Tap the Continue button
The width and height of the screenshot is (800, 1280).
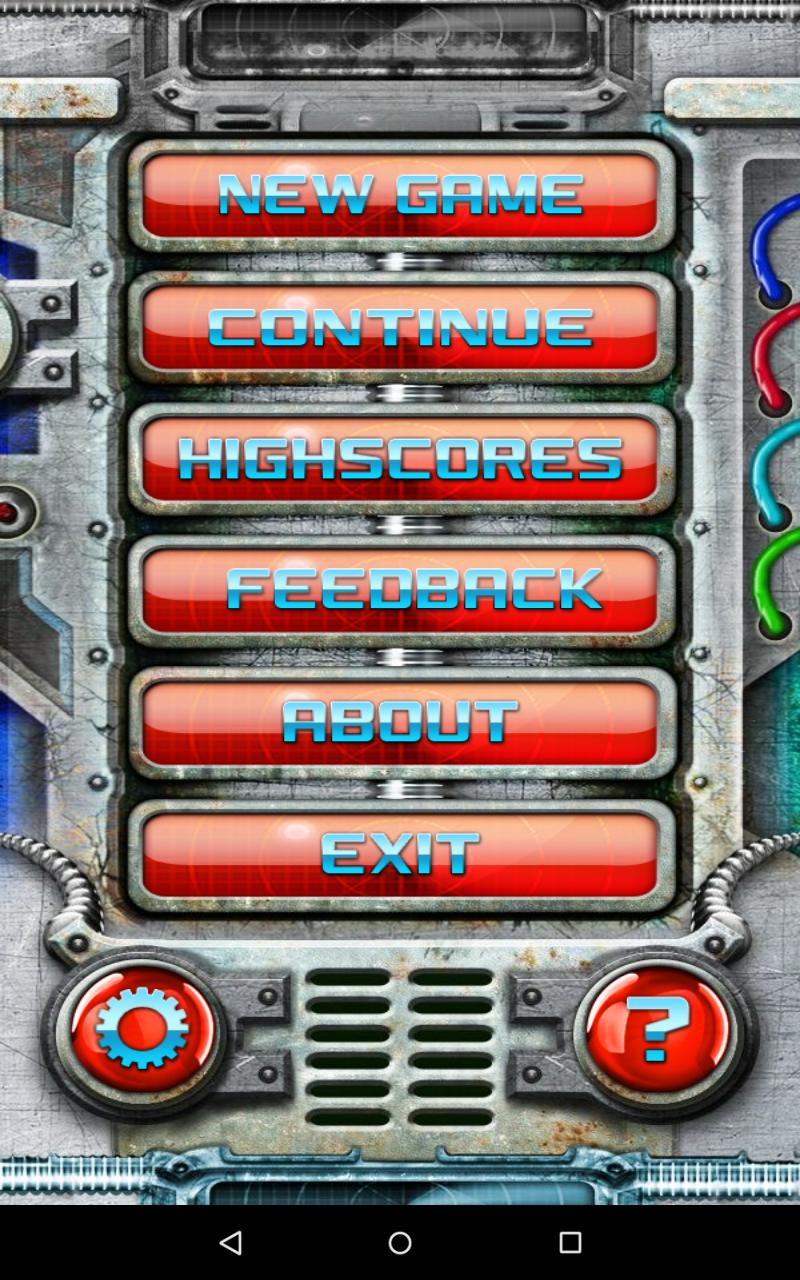401,327
